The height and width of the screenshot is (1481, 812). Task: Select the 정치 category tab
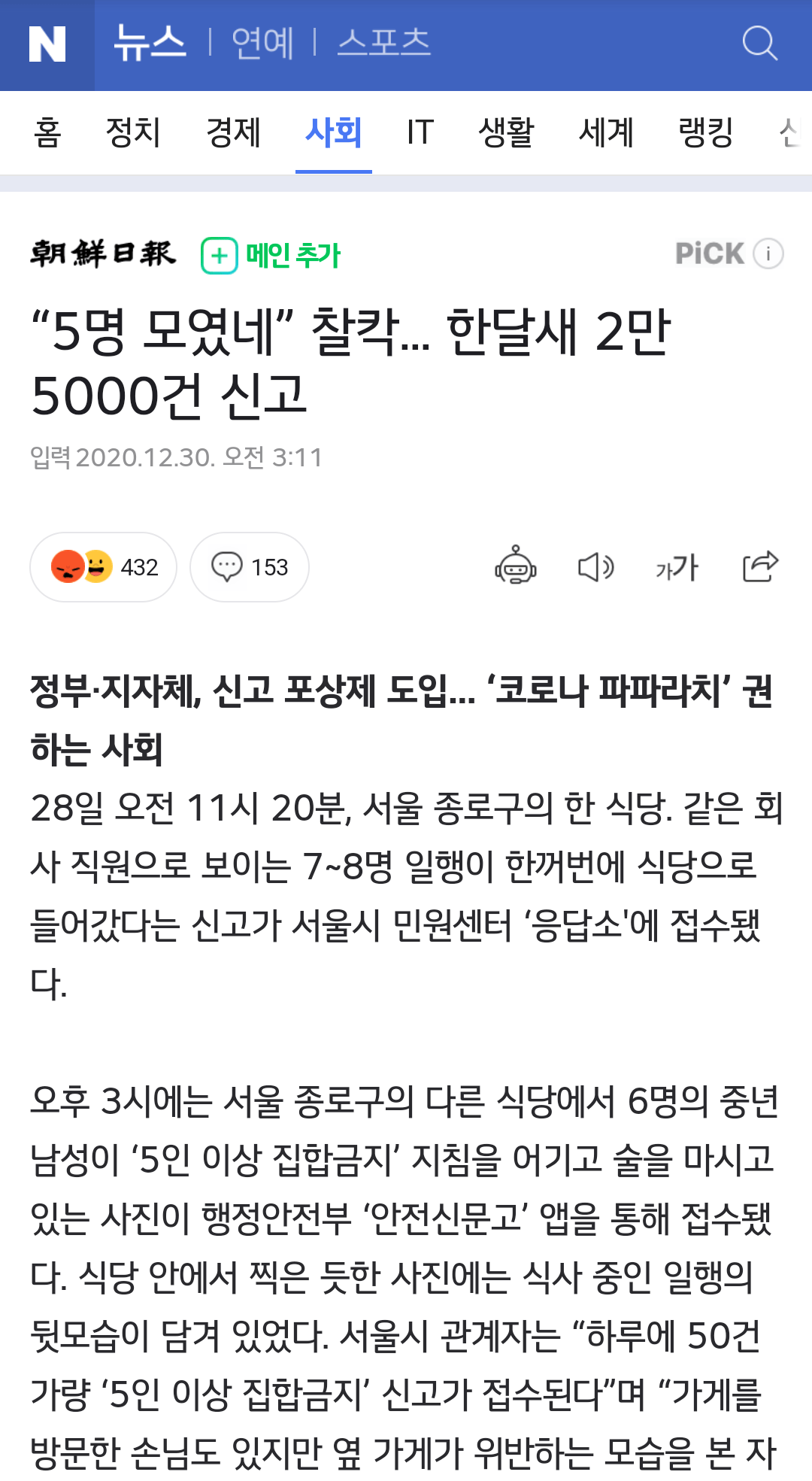133,133
